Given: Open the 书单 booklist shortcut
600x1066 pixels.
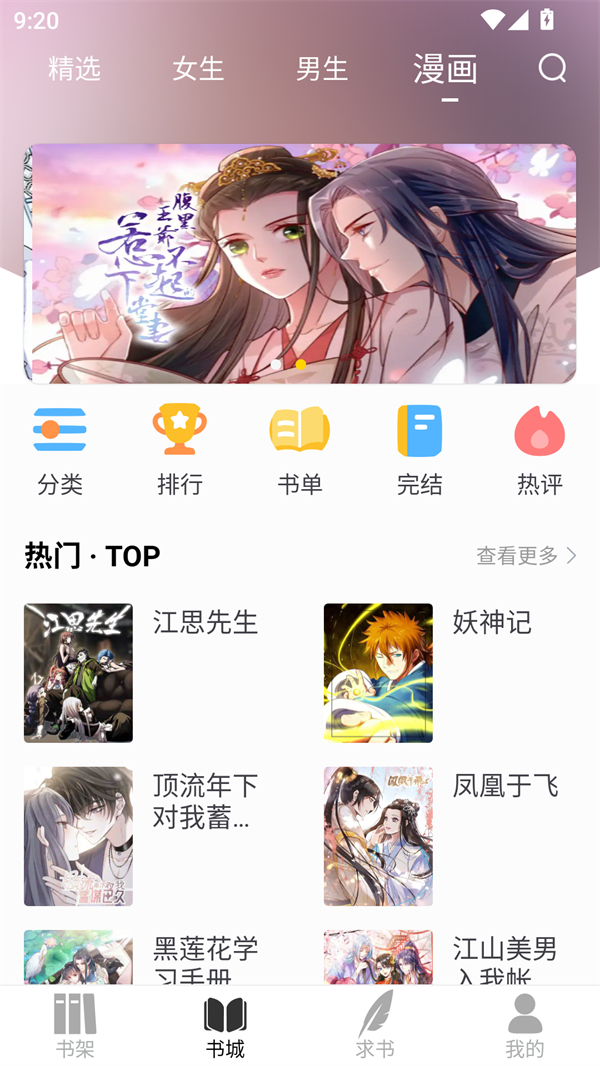Looking at the screenshot, I should point(300,449).
